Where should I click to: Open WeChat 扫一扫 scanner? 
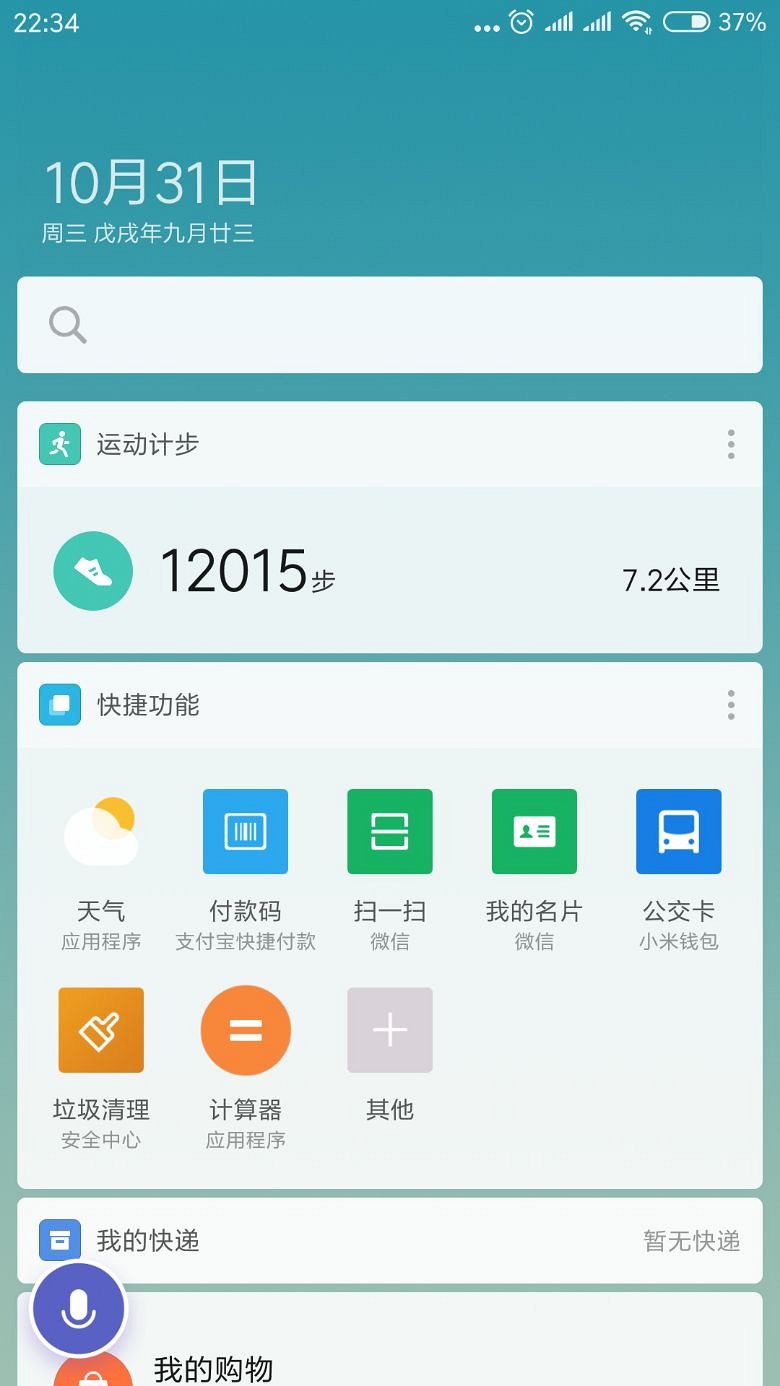[x=390, y=832]
